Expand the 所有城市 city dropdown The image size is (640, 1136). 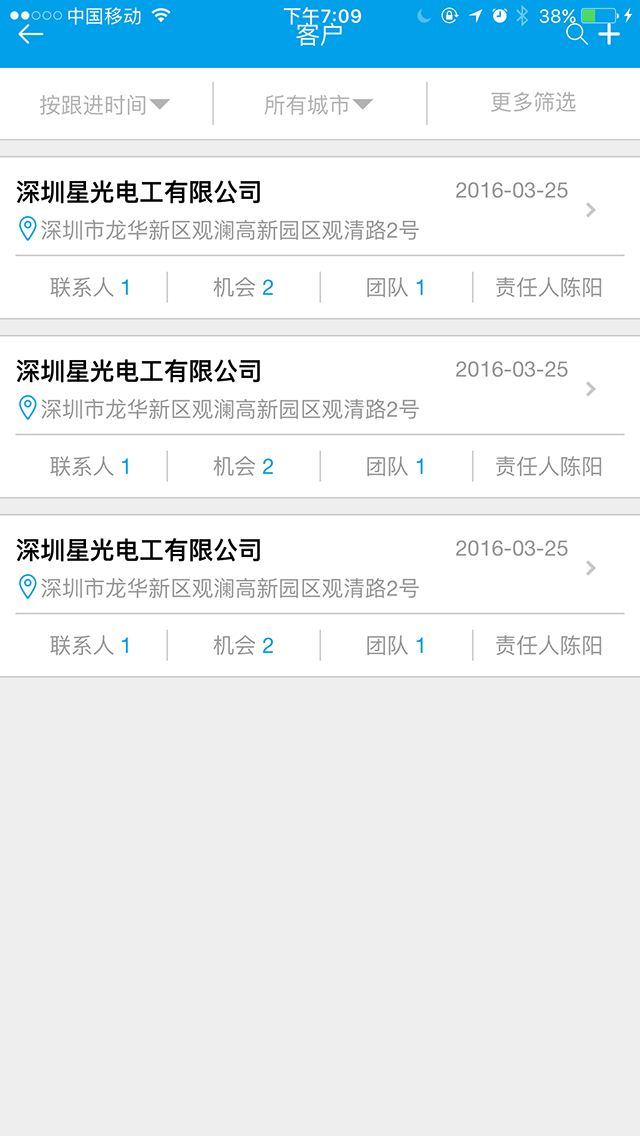click(x=318, y=104)
